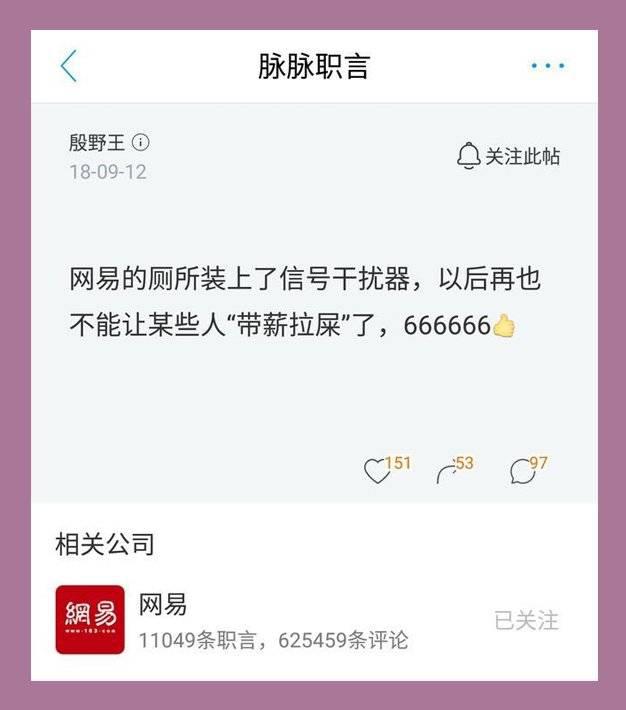Tap the 已关注 button for 网易

click(x=526, y=620)
